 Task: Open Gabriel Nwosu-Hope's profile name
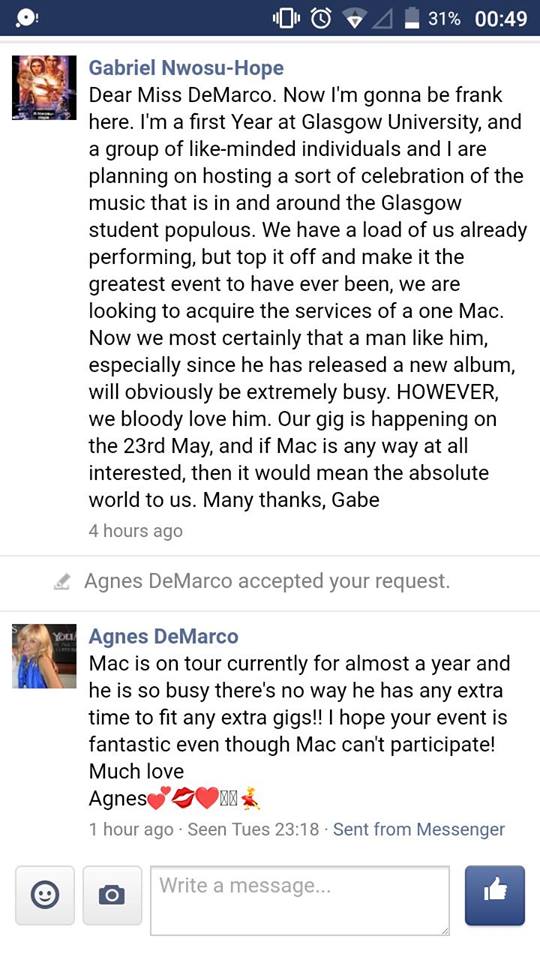tap(186, 67)
